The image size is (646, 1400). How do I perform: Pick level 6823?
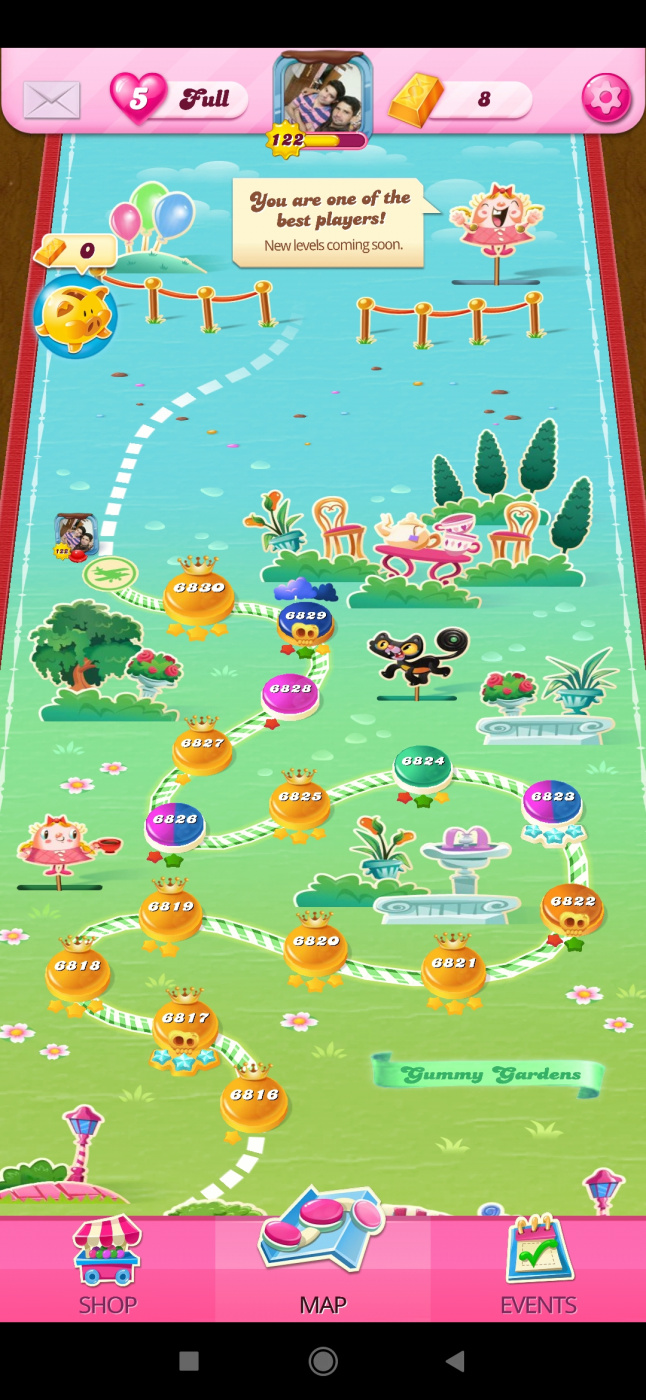point(552,802)
